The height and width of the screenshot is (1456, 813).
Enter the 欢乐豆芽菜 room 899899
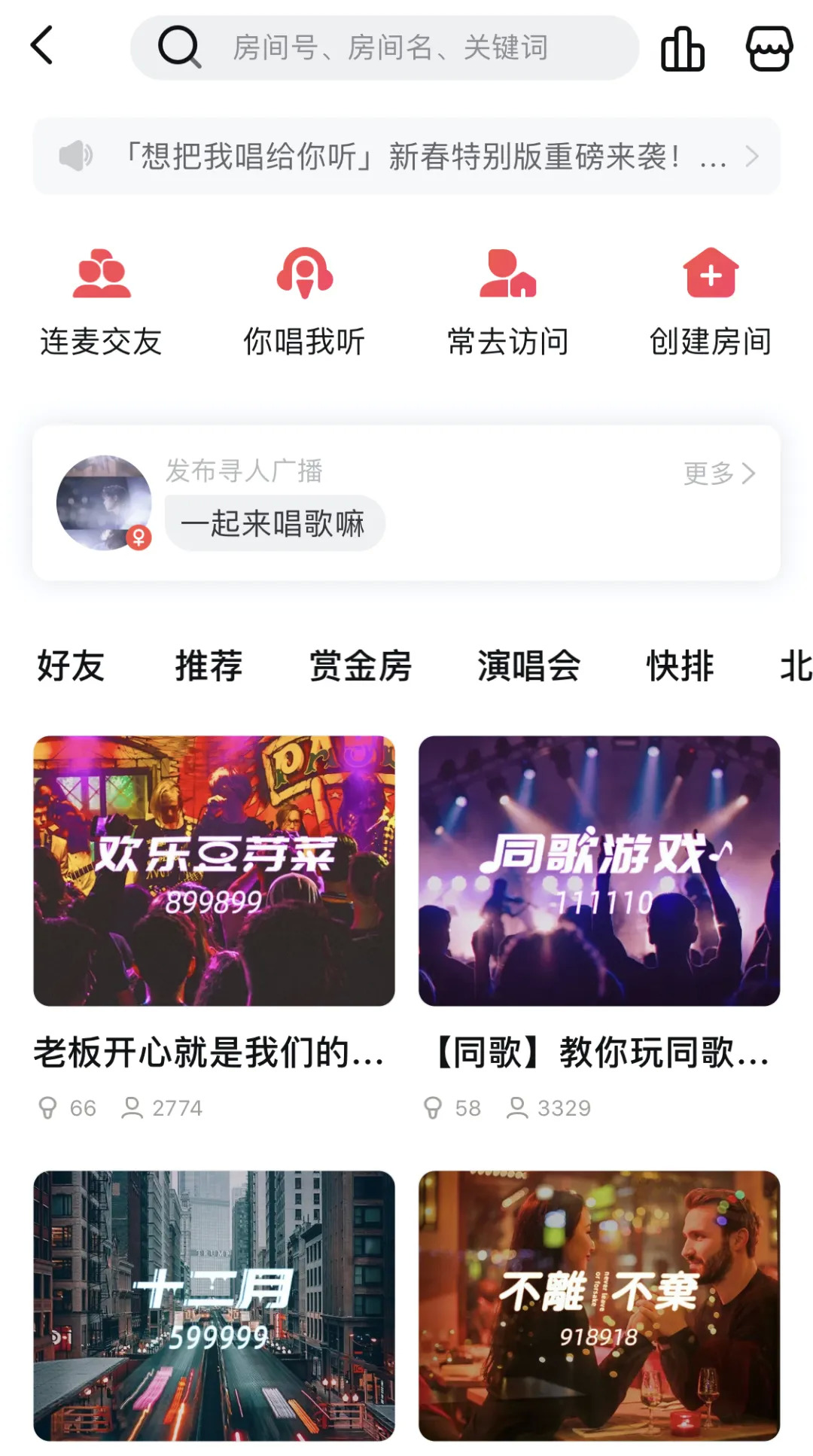(x=214, y=871)
